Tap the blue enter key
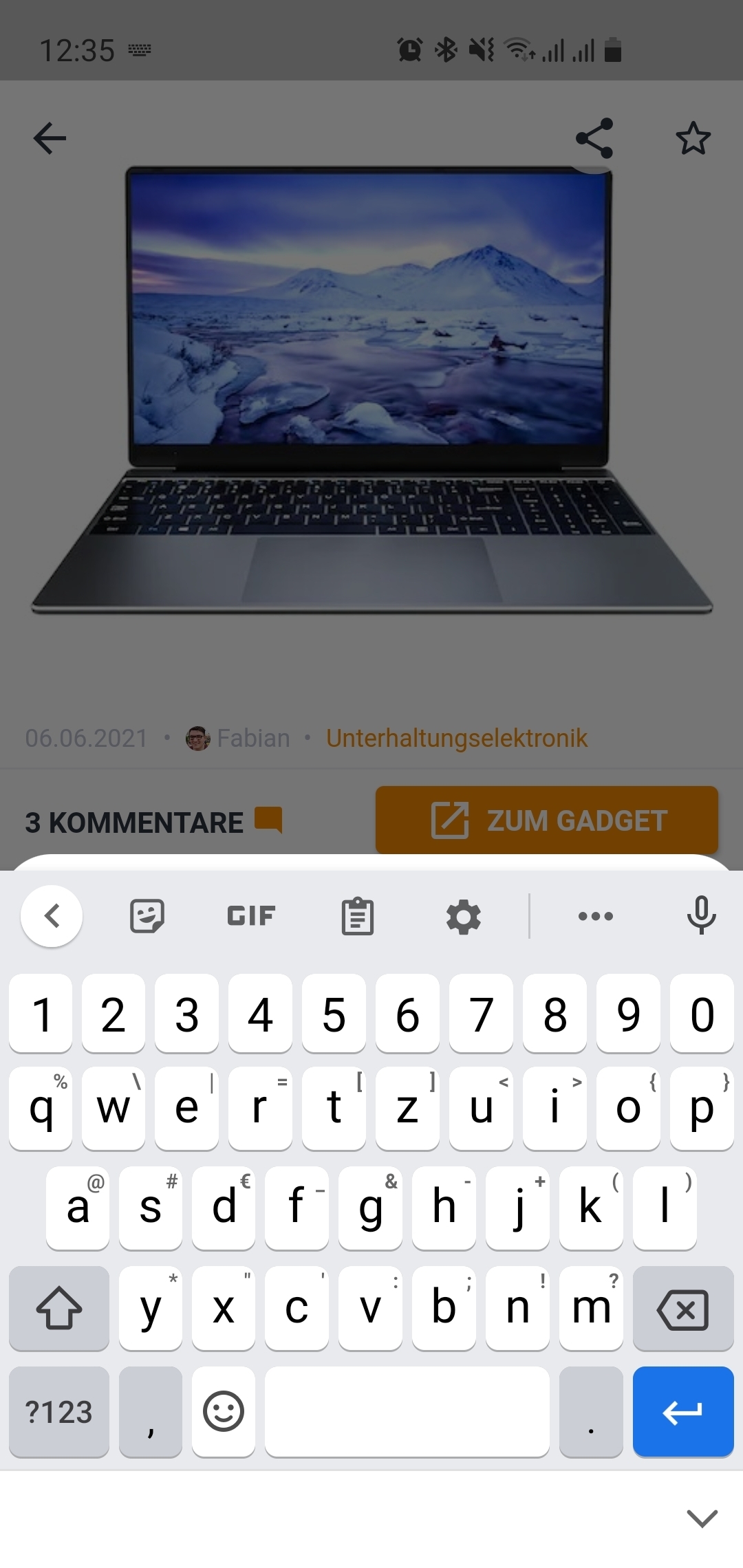 [x=683, y=1412]
